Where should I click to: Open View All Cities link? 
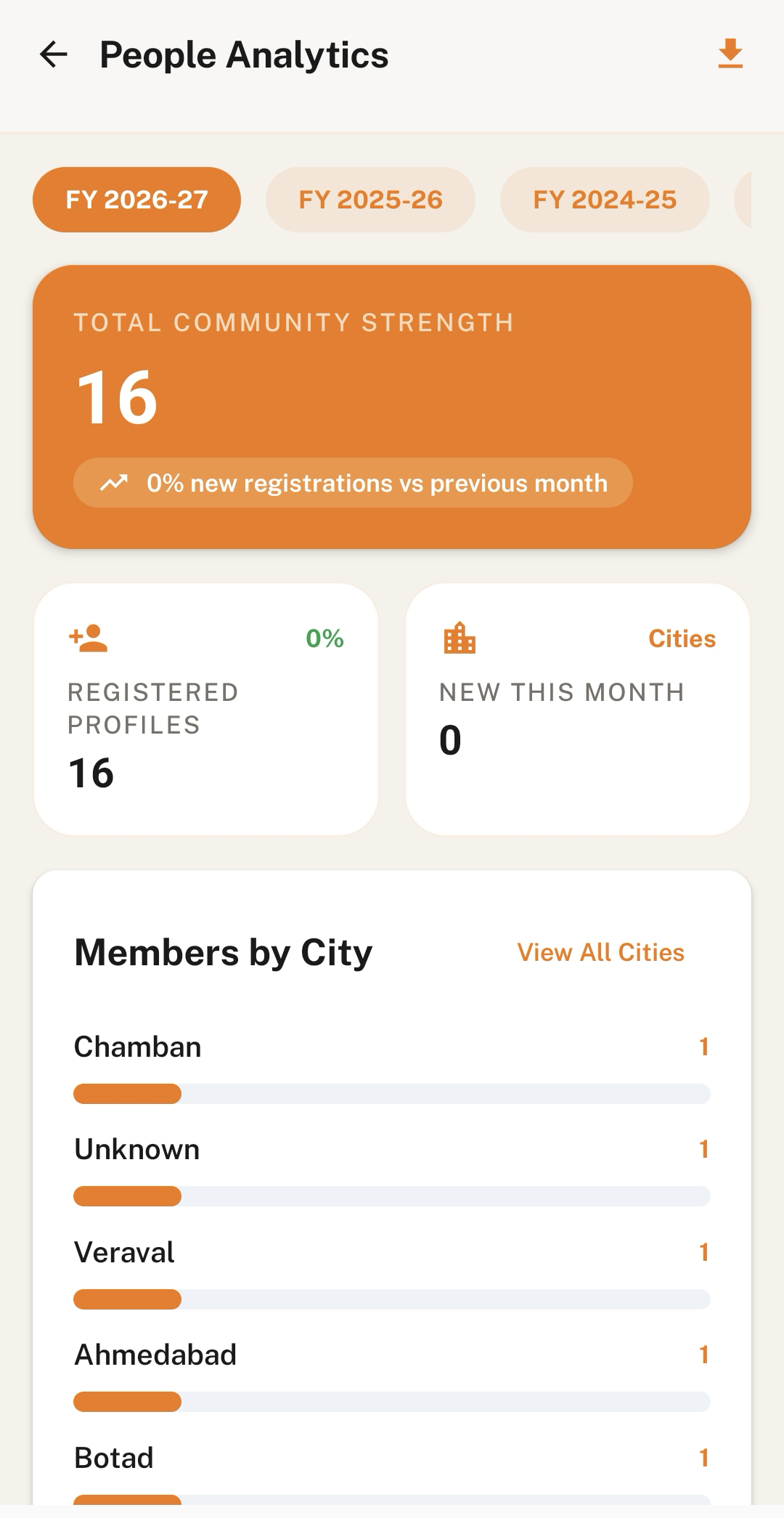point(600,952)
